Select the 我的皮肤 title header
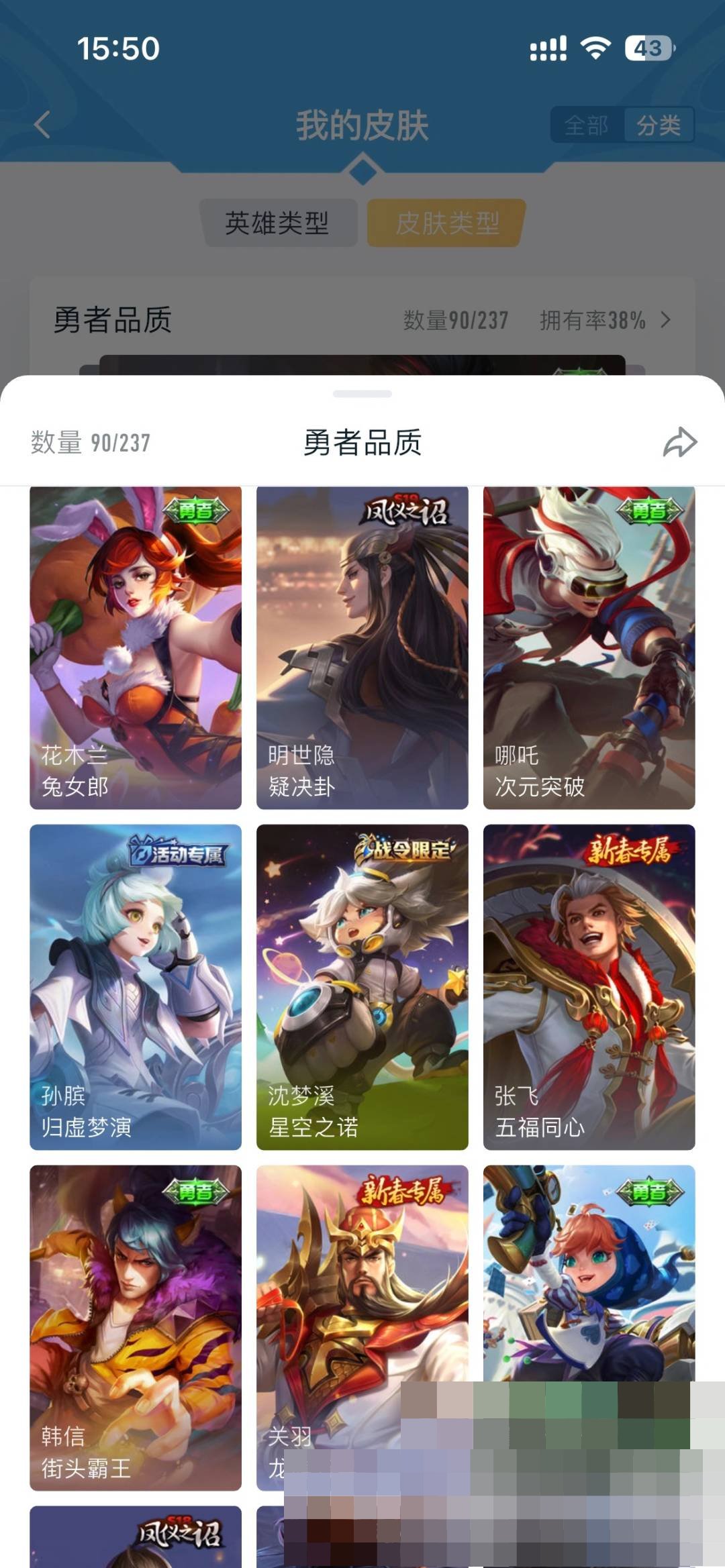 pyautogui.click(x=362, y=124)
